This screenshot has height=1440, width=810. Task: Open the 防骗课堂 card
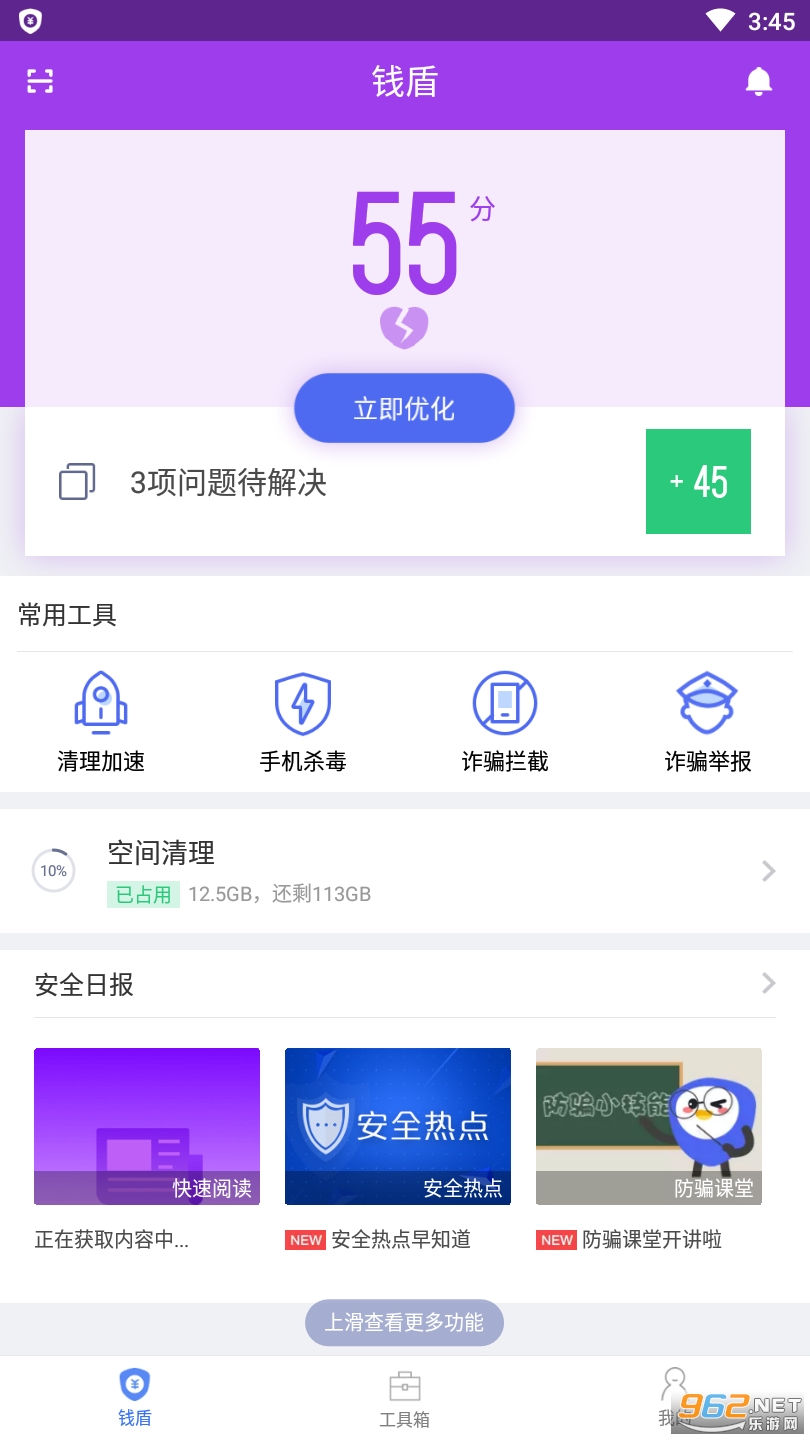[x=649, y=1127]
